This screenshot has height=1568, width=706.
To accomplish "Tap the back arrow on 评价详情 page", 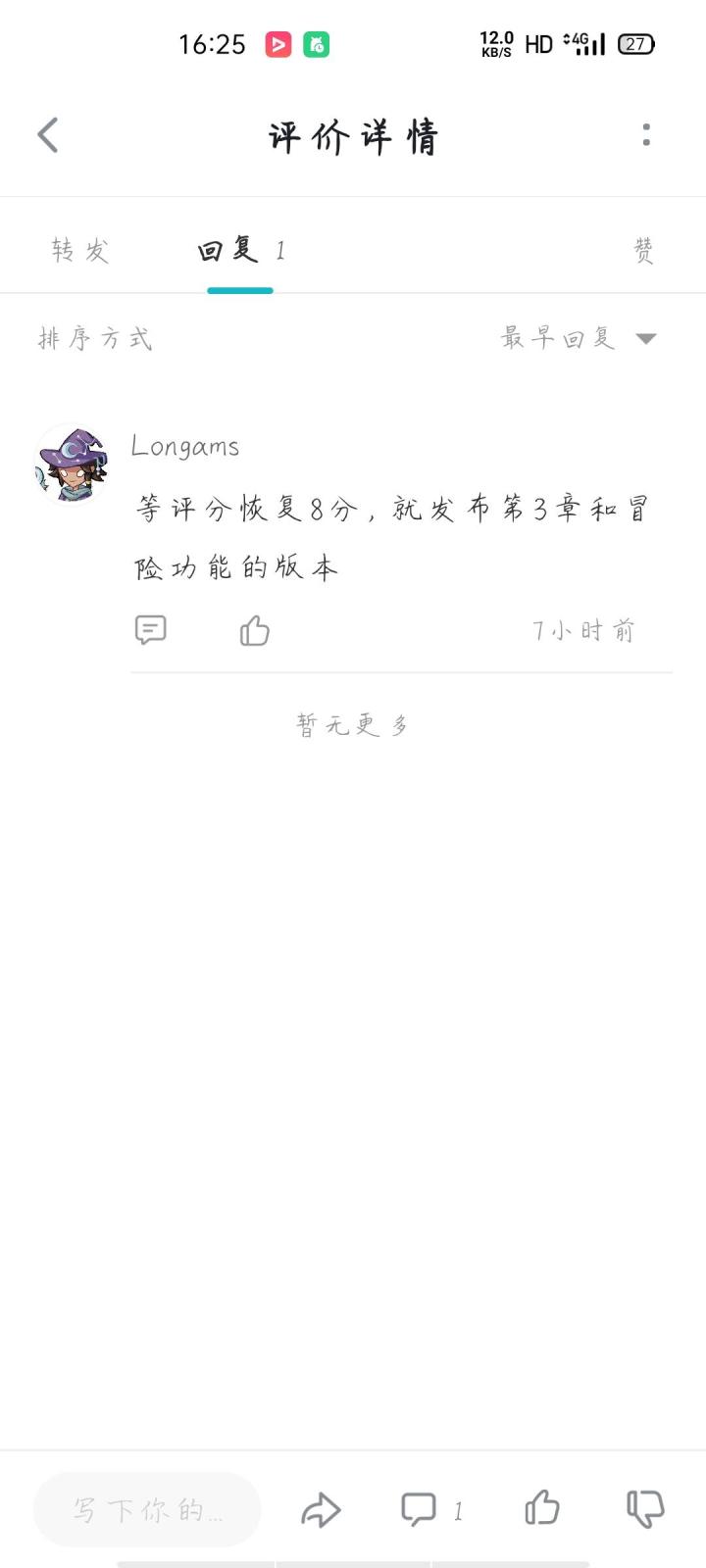I will (47, 134).
